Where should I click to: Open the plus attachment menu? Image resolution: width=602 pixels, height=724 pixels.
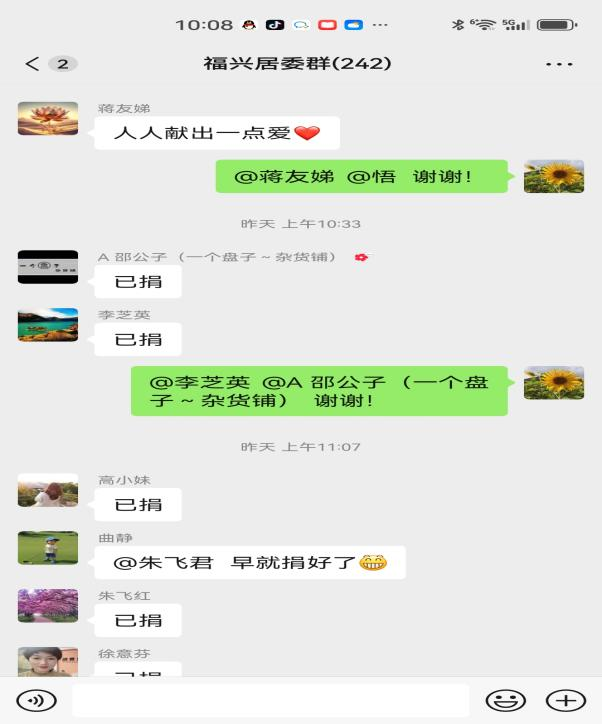[x=565, y=700]
